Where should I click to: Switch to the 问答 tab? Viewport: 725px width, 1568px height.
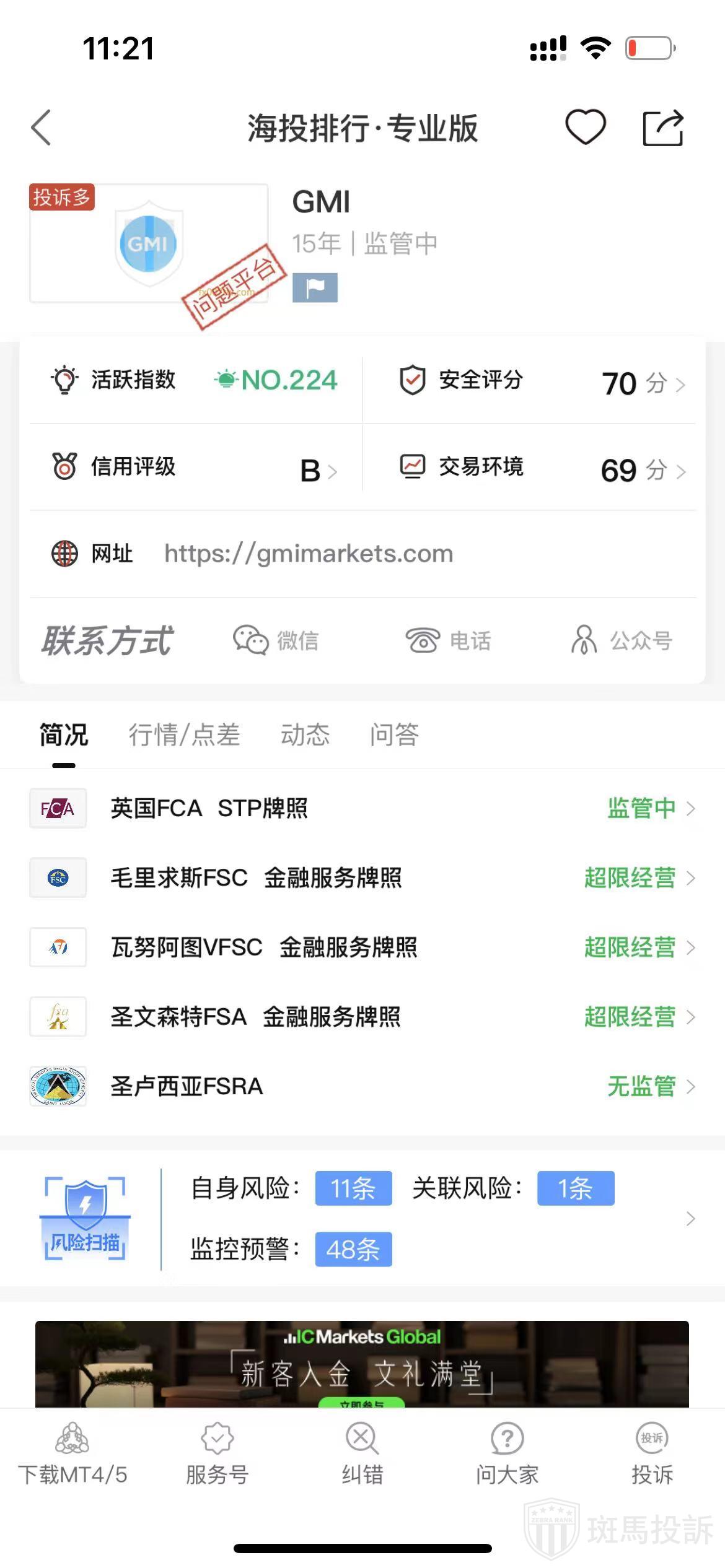(394, 735)
